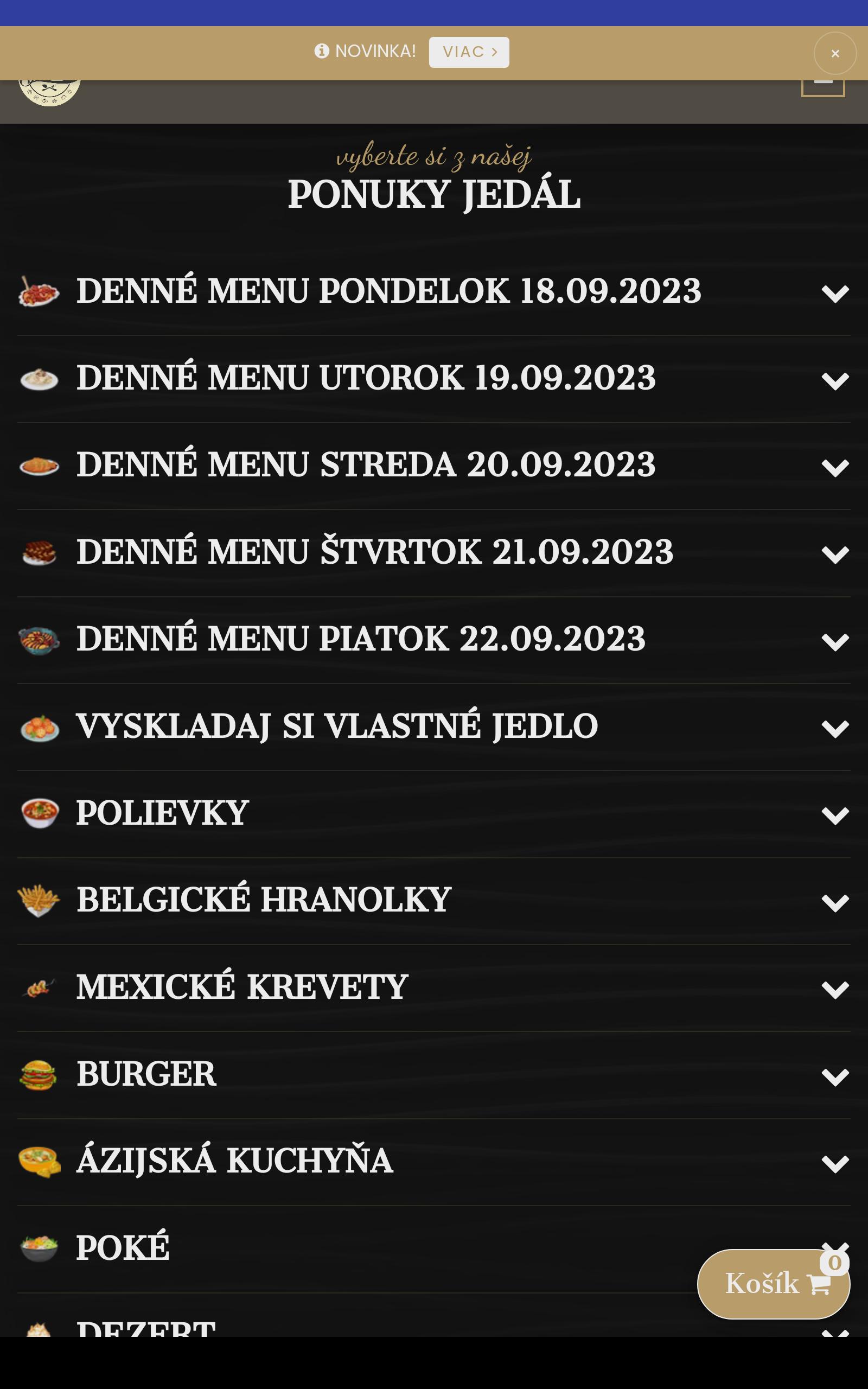The width and height of the screenshot is (868, 1389).
Task: Open the Košík cart
Action: tap(772, 1283)
